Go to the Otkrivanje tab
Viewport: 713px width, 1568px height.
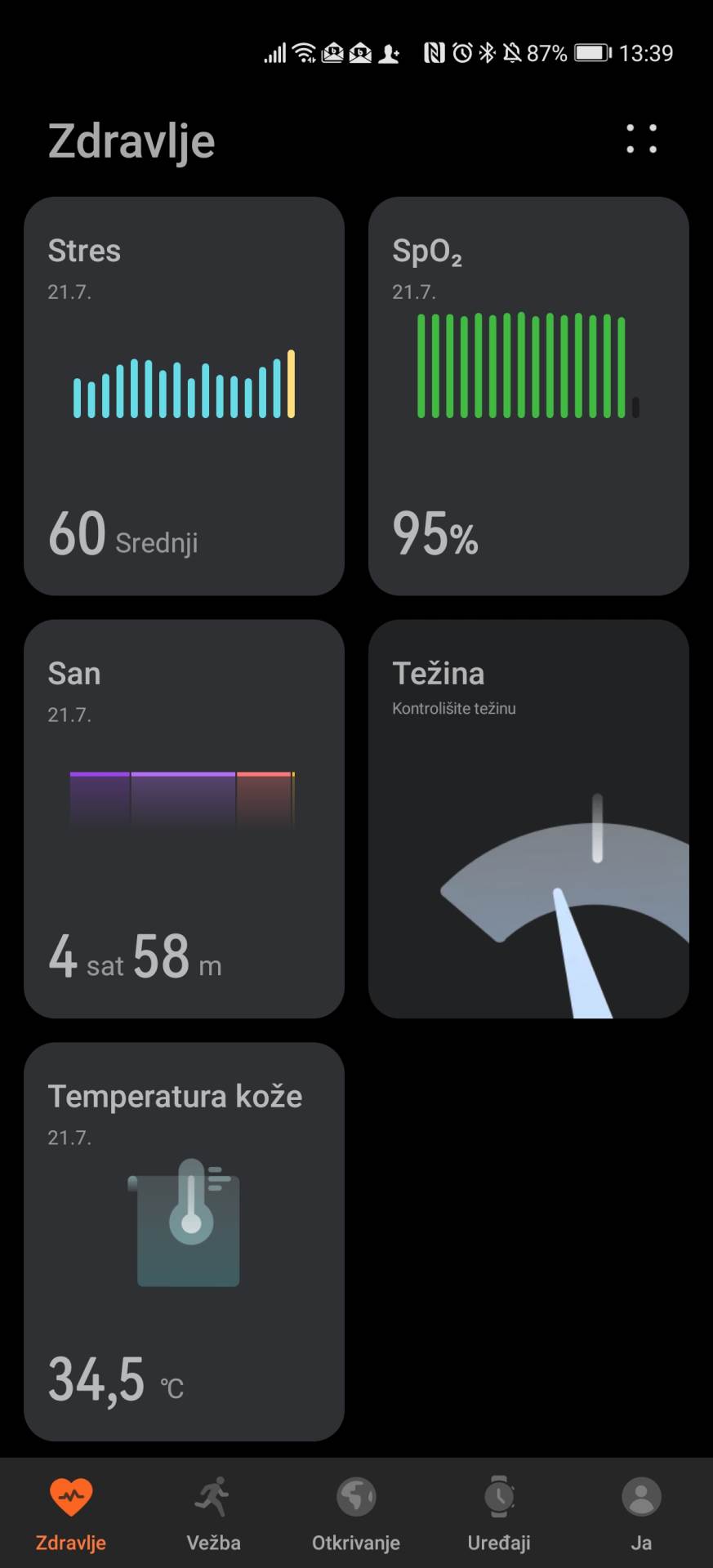point(356,1512)
